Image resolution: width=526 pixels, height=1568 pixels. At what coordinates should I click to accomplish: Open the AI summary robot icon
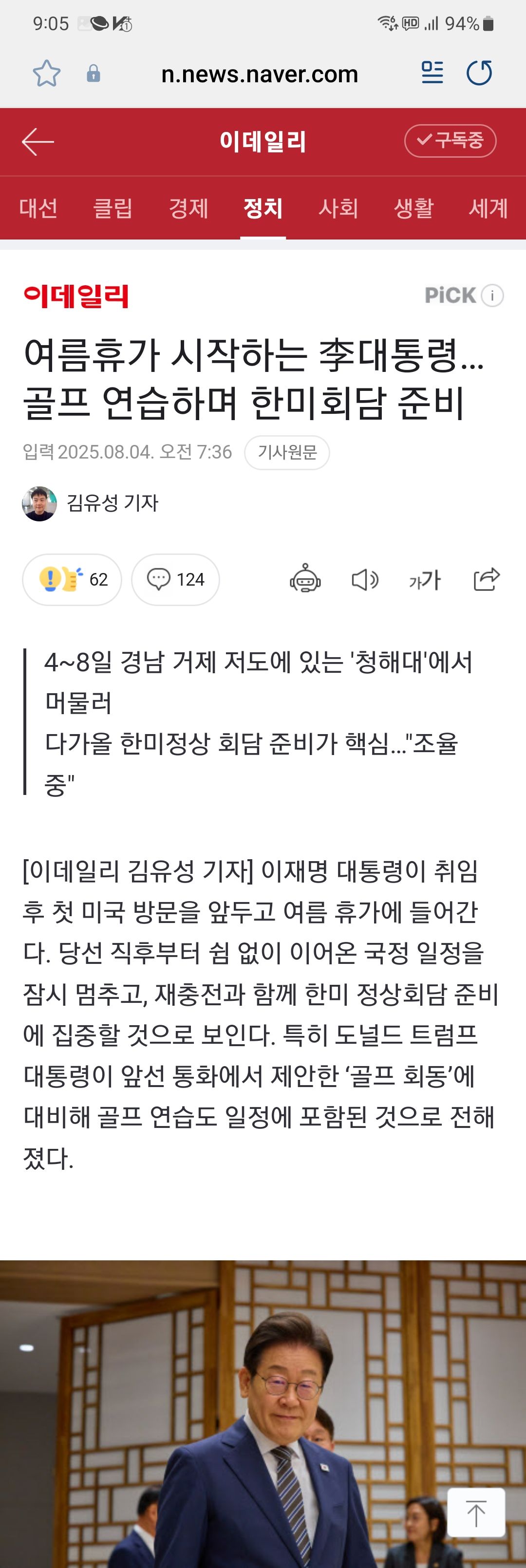(x=305, y=579)
